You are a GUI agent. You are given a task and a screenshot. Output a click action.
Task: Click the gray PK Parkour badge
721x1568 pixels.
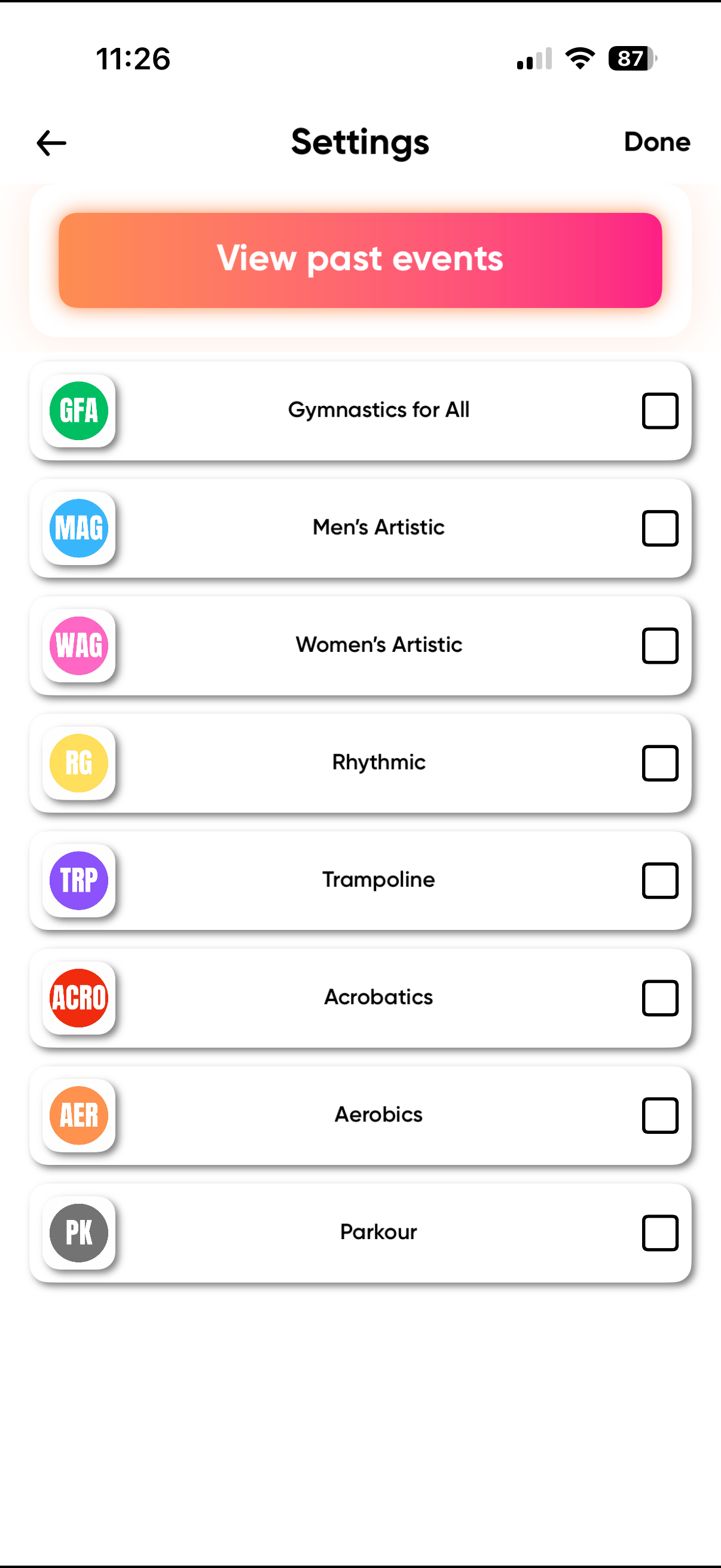pyautogui.click(x=78, y=1233)
